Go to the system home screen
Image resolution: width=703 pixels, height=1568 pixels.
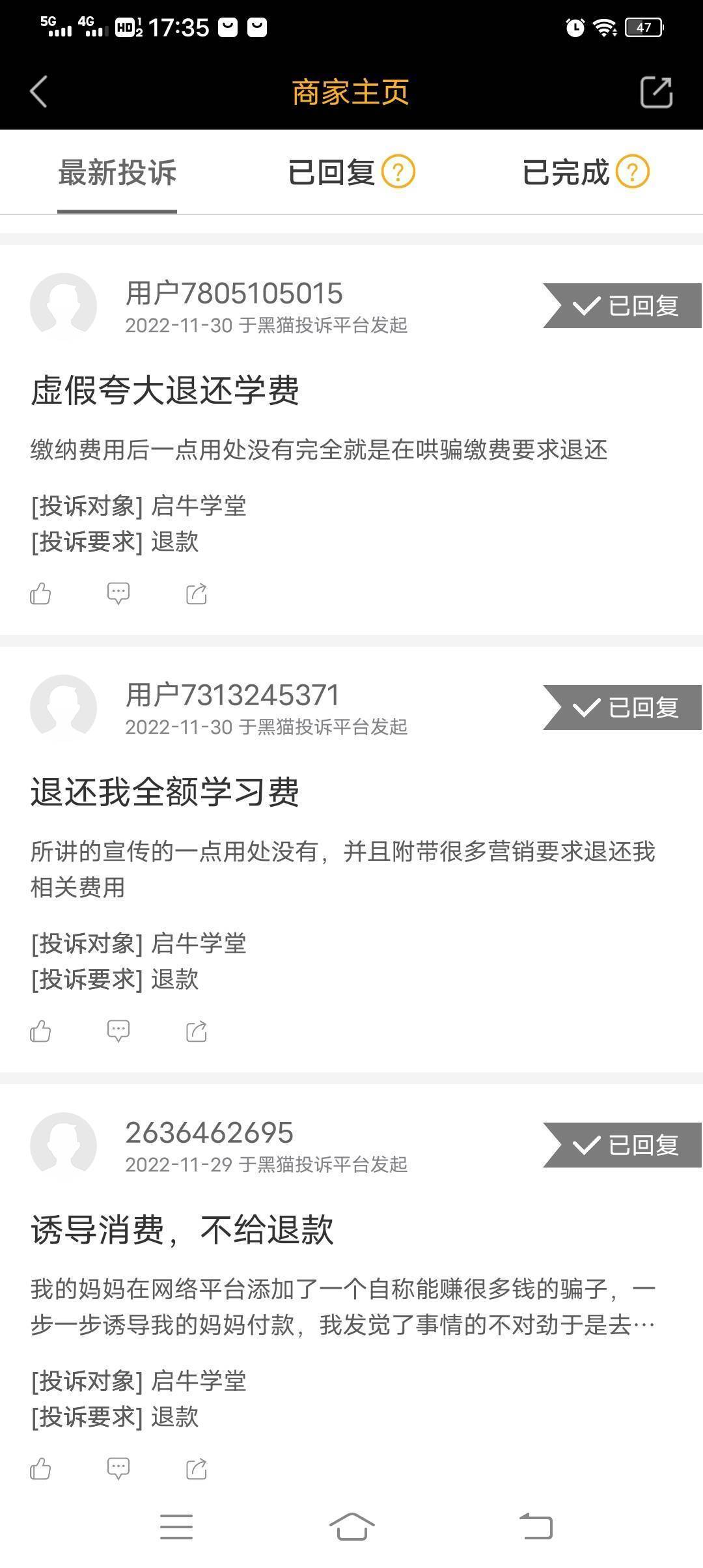click(x=351, y=1526)
